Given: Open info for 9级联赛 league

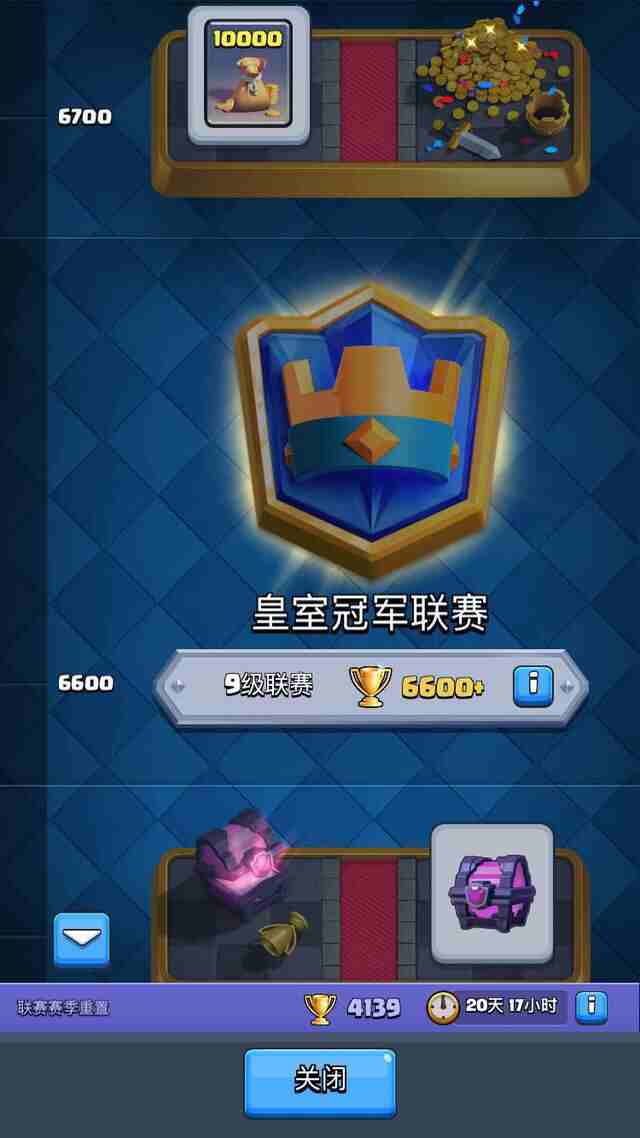Looking at the screenshot, I should pyautogui.click(x=533, y=686).
